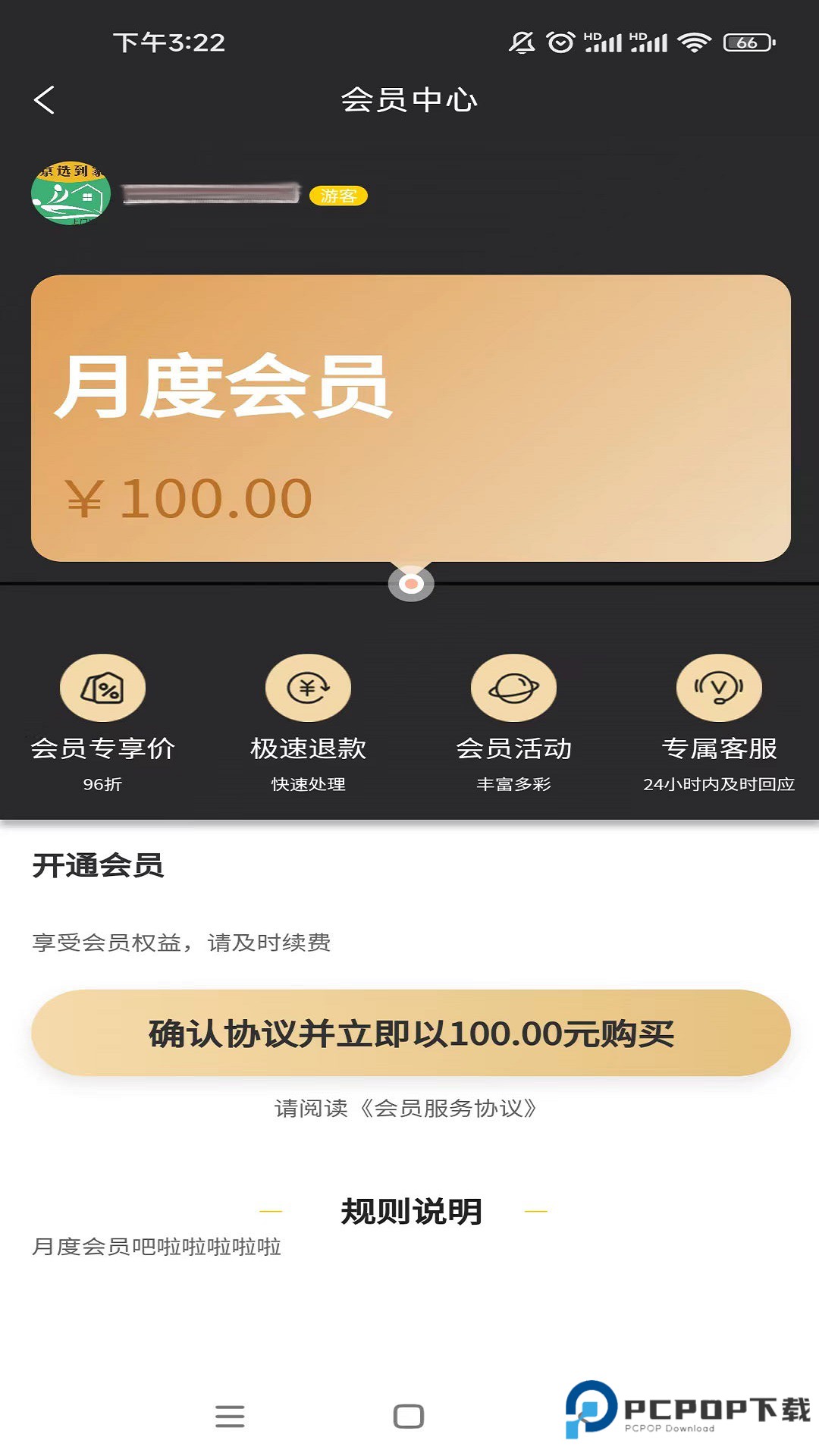Open the 专属客服 customer service icon
Viewport: 819px width, 1456px height.
pos(719,687)
